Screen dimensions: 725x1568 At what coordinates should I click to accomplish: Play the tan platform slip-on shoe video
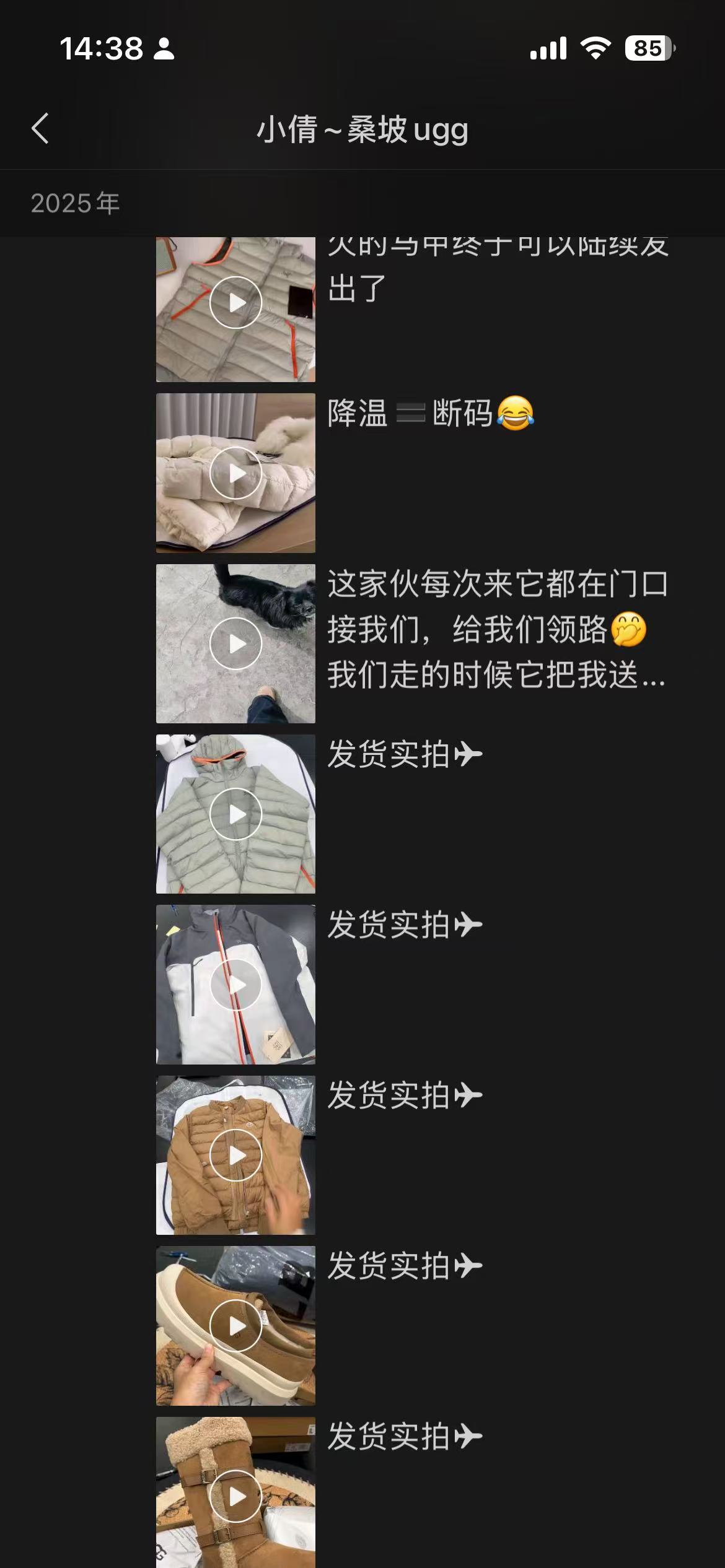(235, 1326)
